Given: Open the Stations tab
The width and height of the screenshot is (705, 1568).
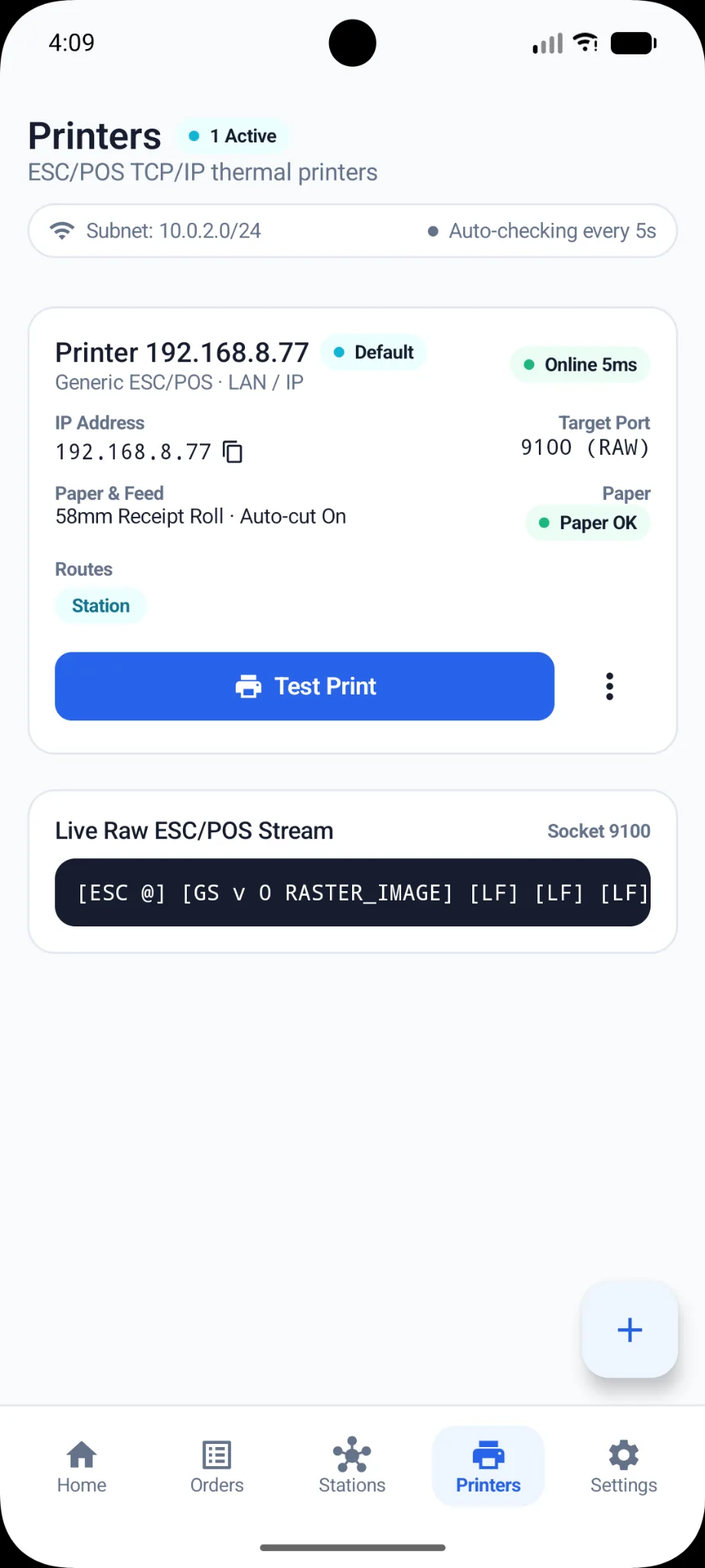Looking at the screenshot, I should click(352, 1466).
